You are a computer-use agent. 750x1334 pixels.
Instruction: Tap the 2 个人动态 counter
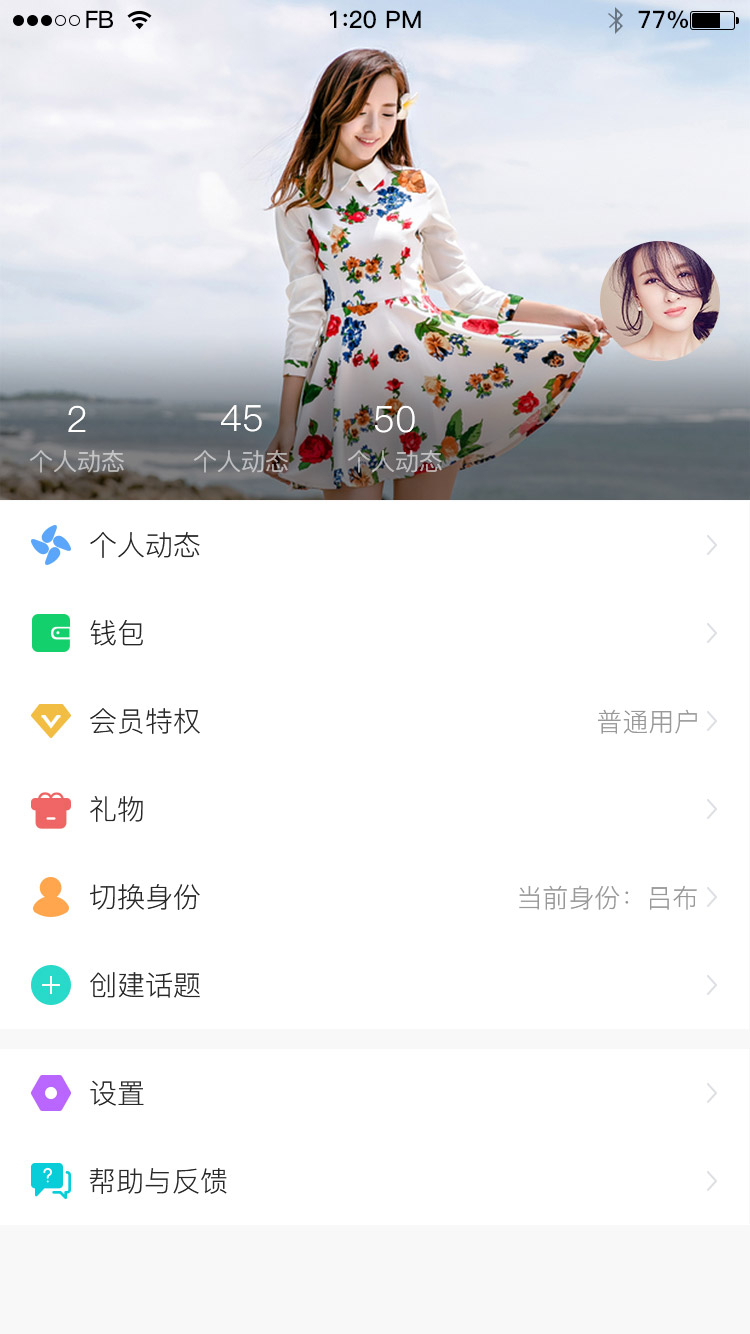click(77, 437)
